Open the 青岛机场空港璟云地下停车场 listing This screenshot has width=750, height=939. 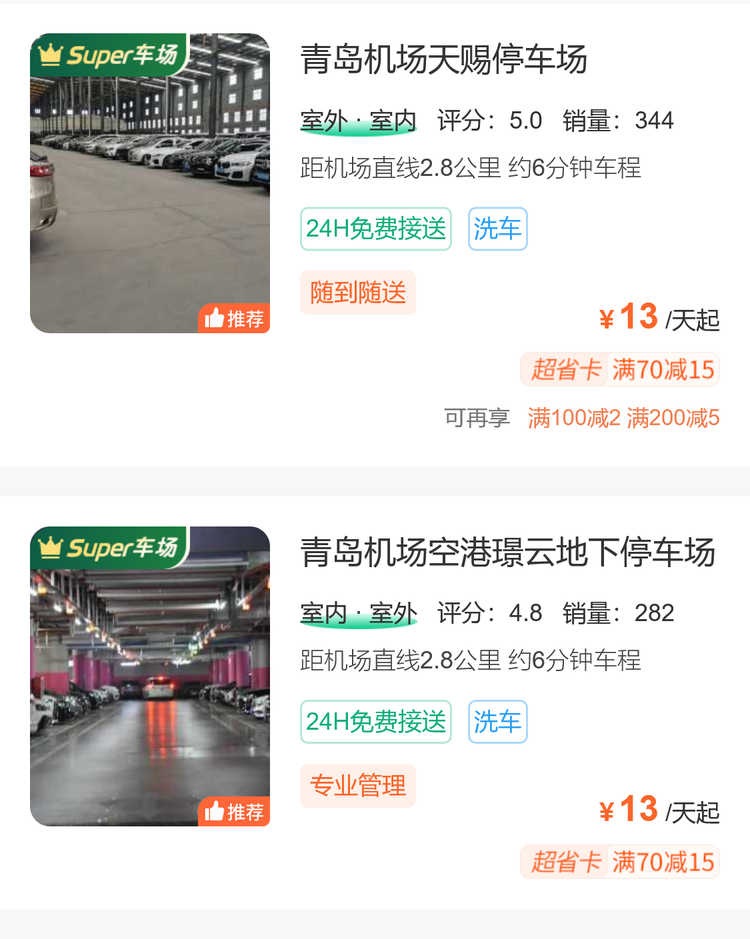click(508, 552)
